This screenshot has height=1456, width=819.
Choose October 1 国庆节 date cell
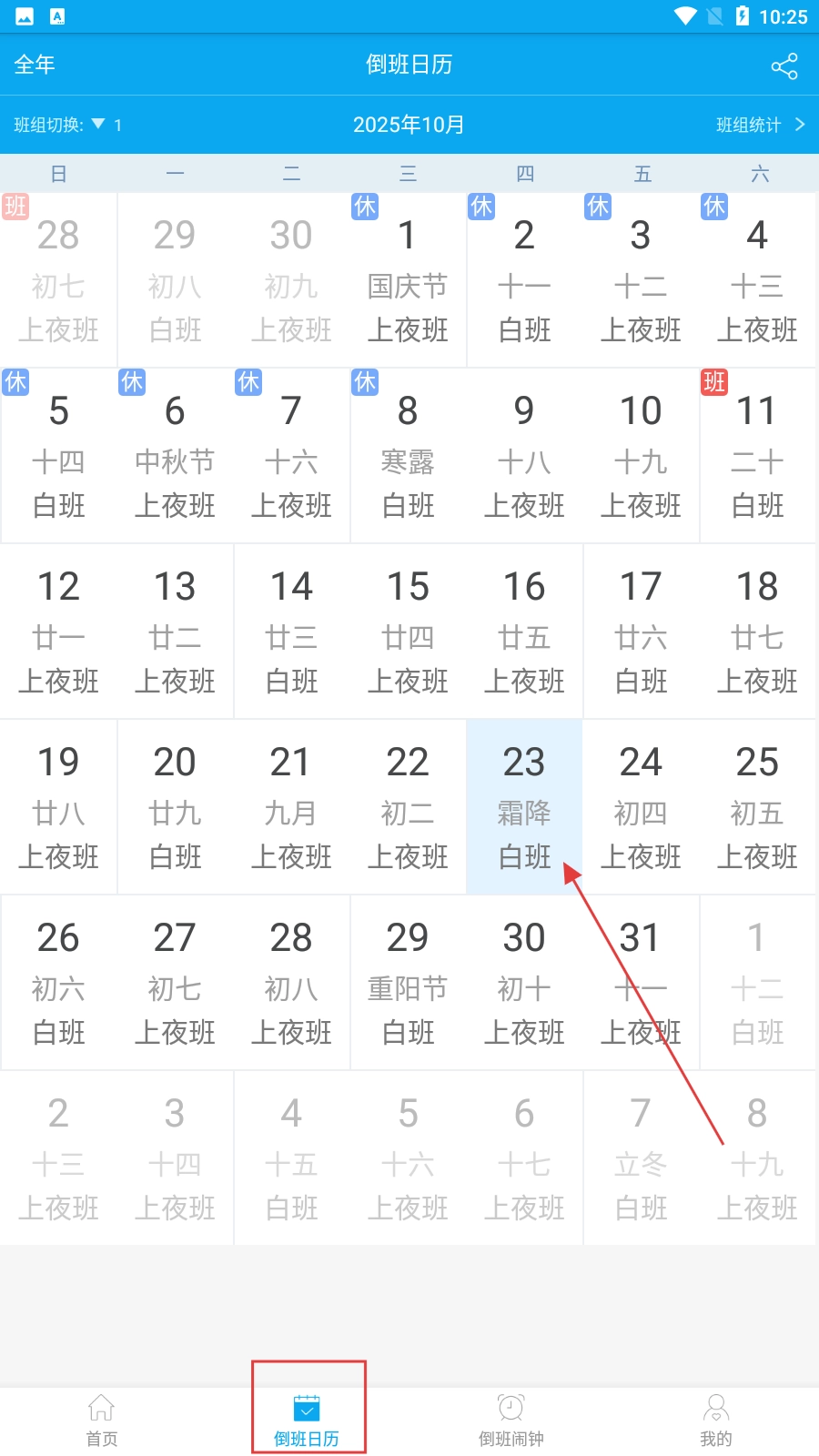408,280
